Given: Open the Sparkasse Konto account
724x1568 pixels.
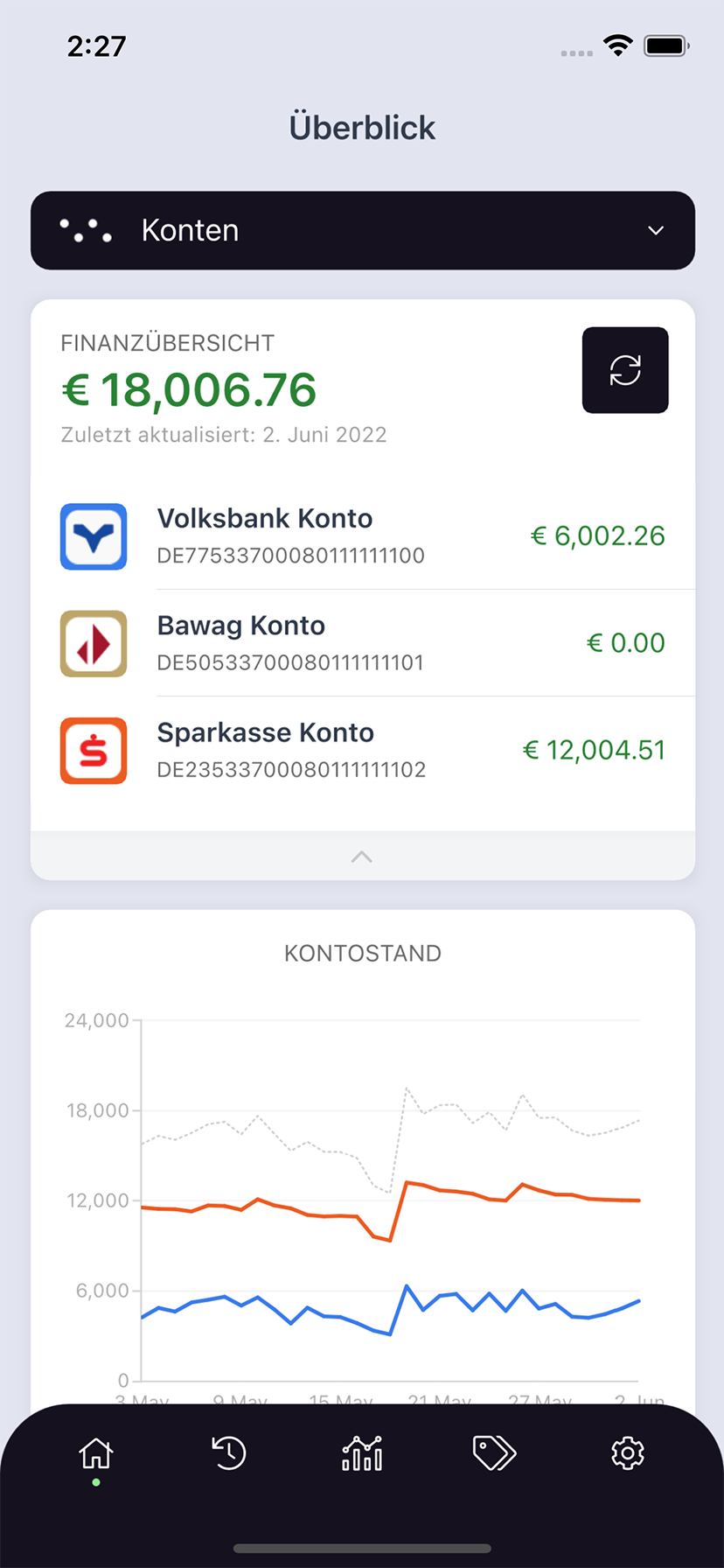Looking at the screenshot, I should pyautogui.click(x=363, y=751).
